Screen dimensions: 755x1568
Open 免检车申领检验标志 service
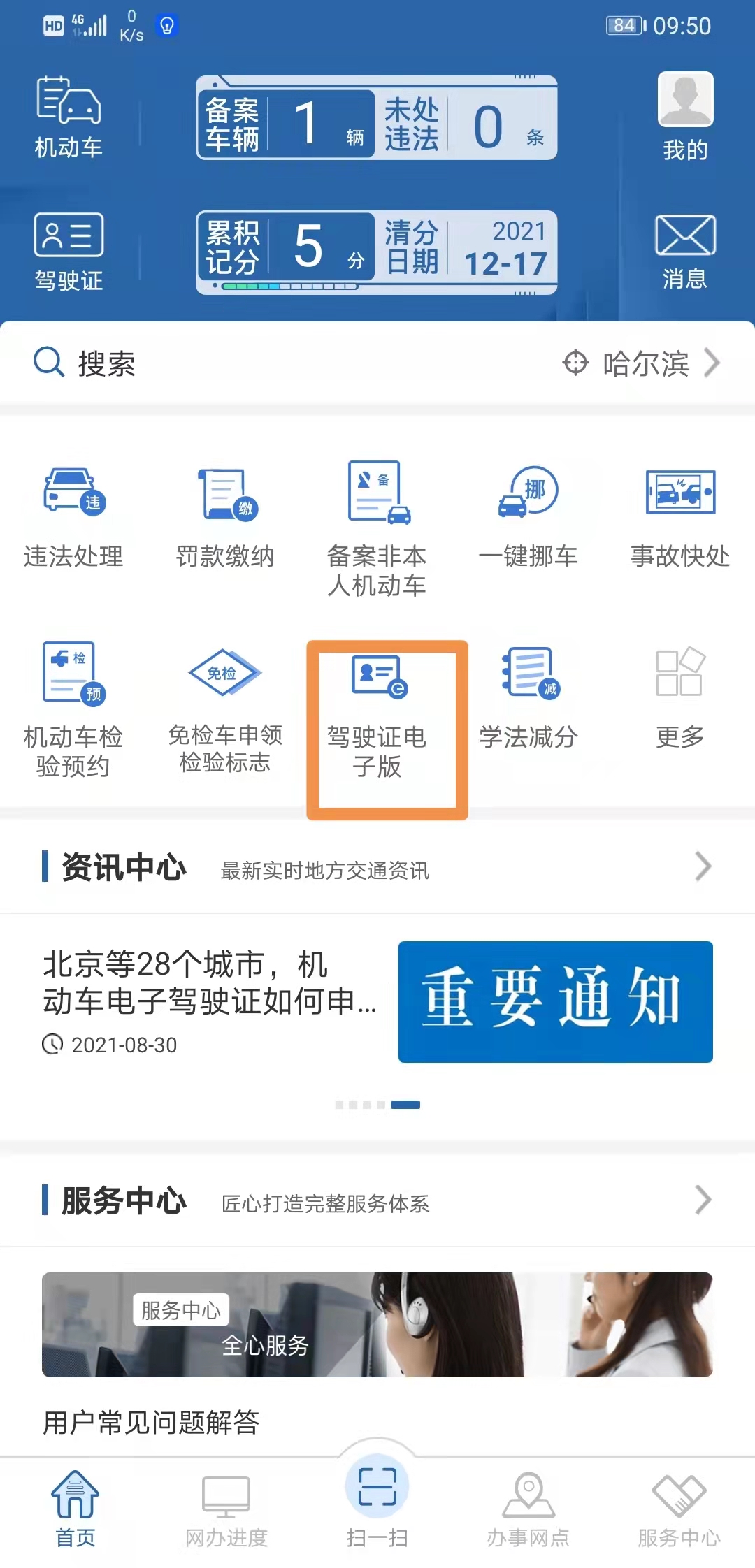coord(225,709)
